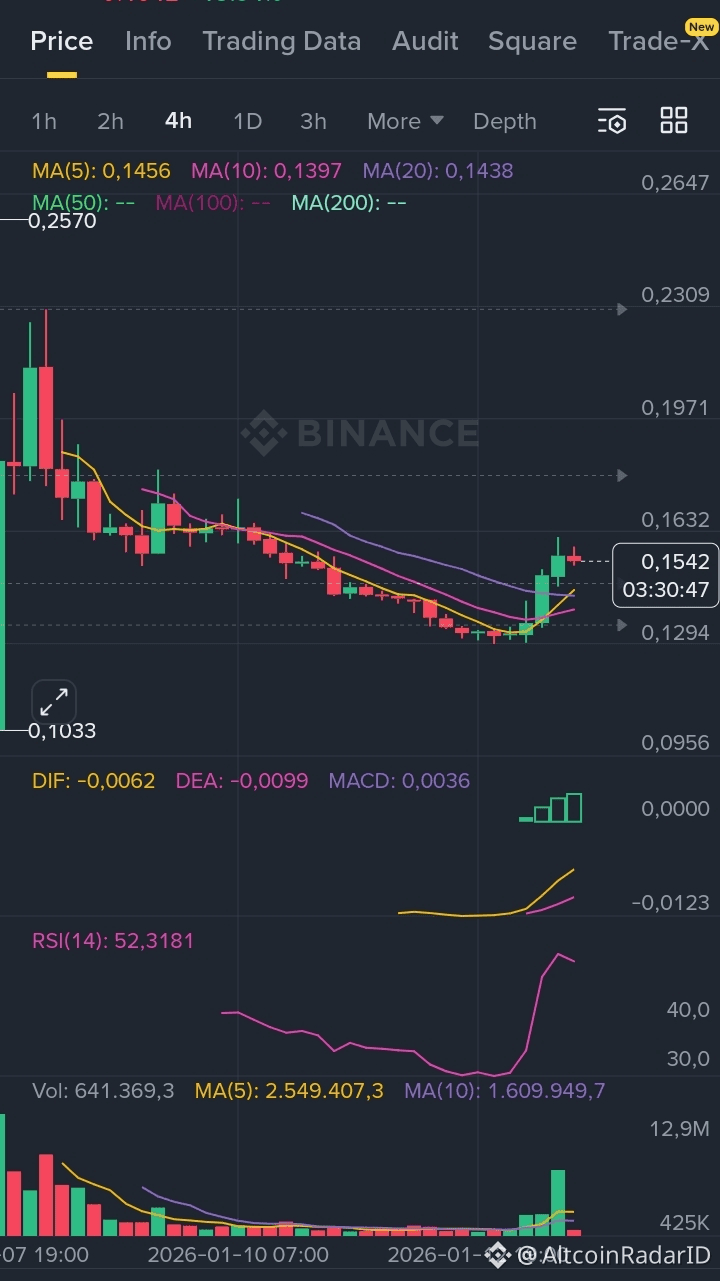
Task: Open the Trading Data tab
Action: click(x=281, y=41)
